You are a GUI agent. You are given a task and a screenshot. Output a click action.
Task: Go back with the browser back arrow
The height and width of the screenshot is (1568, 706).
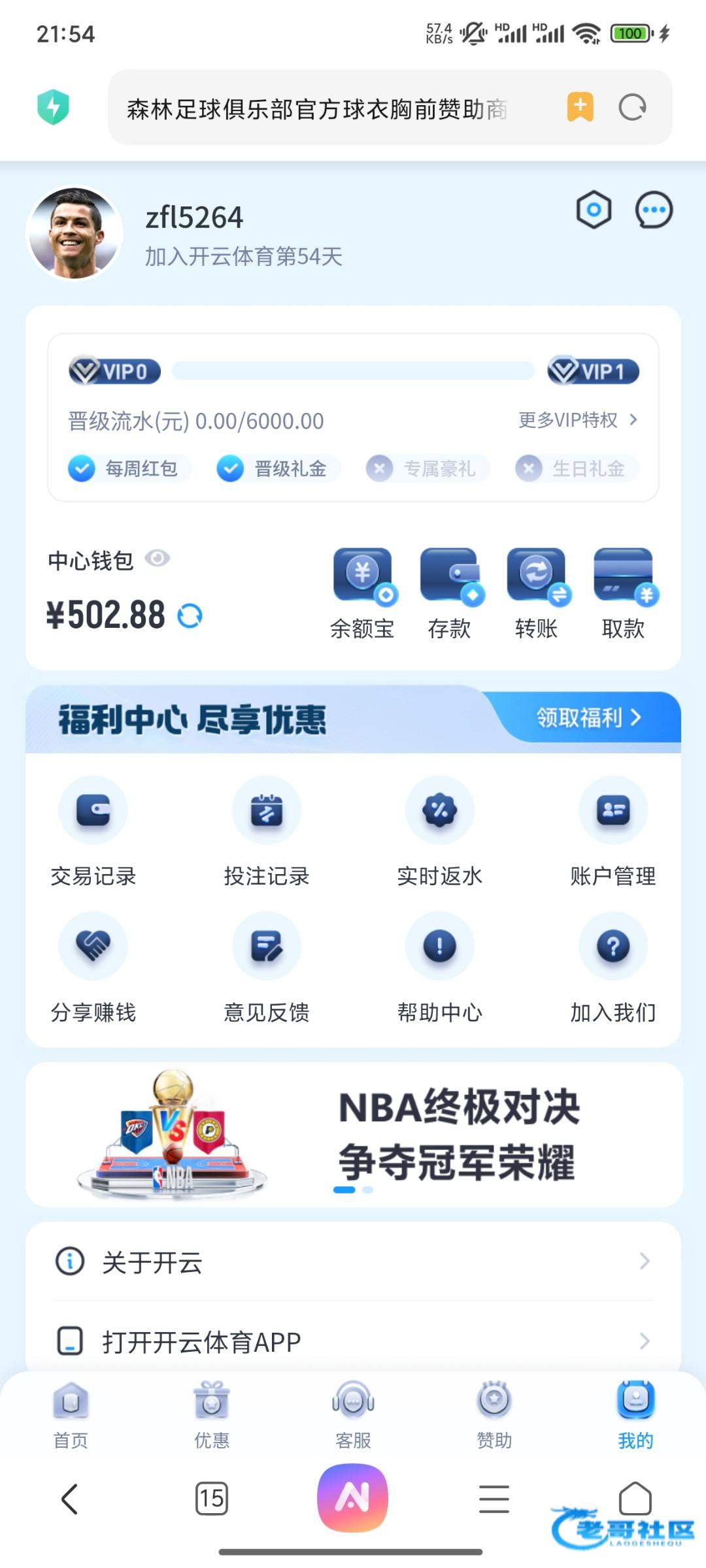[x=70, y=1498]
